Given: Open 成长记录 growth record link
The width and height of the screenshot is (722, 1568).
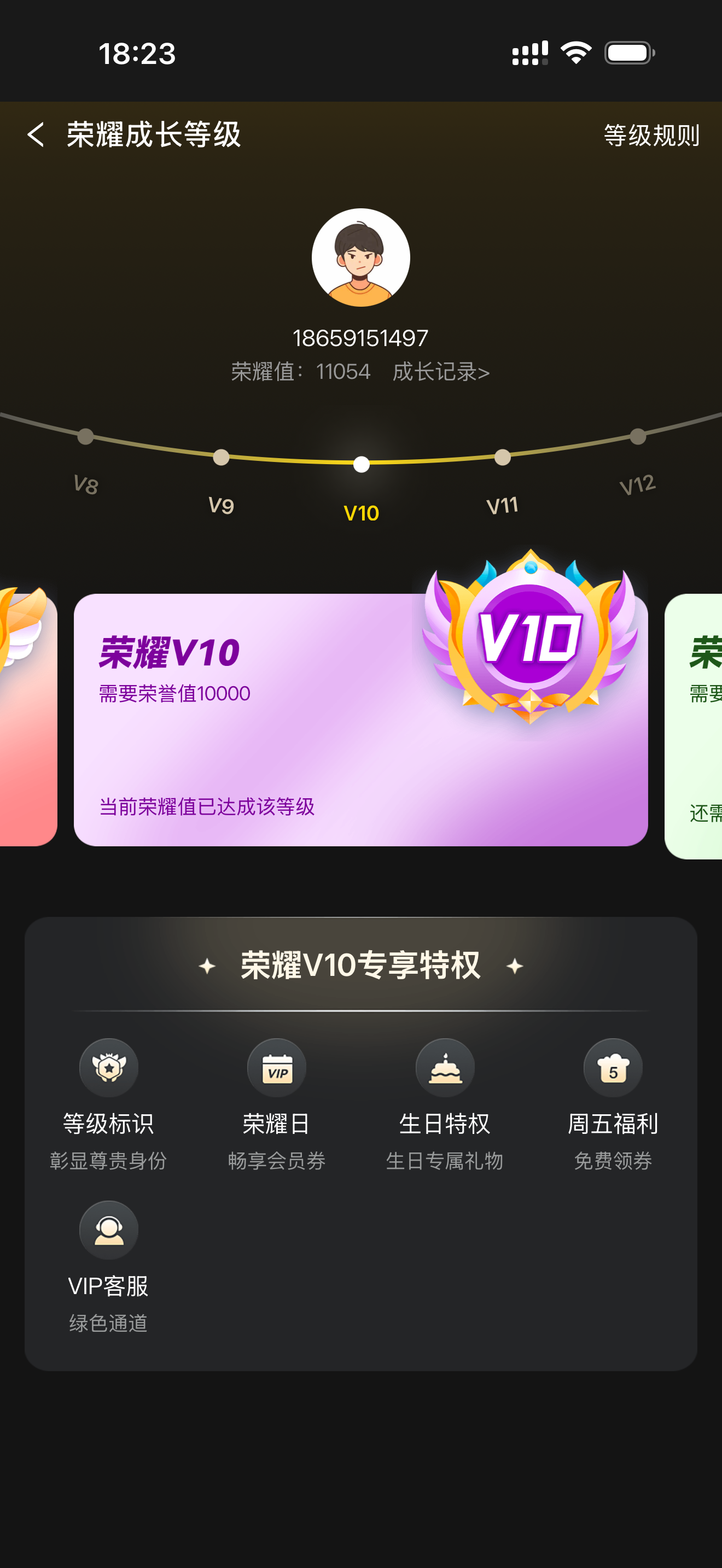Looking at the screenshot, I should [441, 372].
